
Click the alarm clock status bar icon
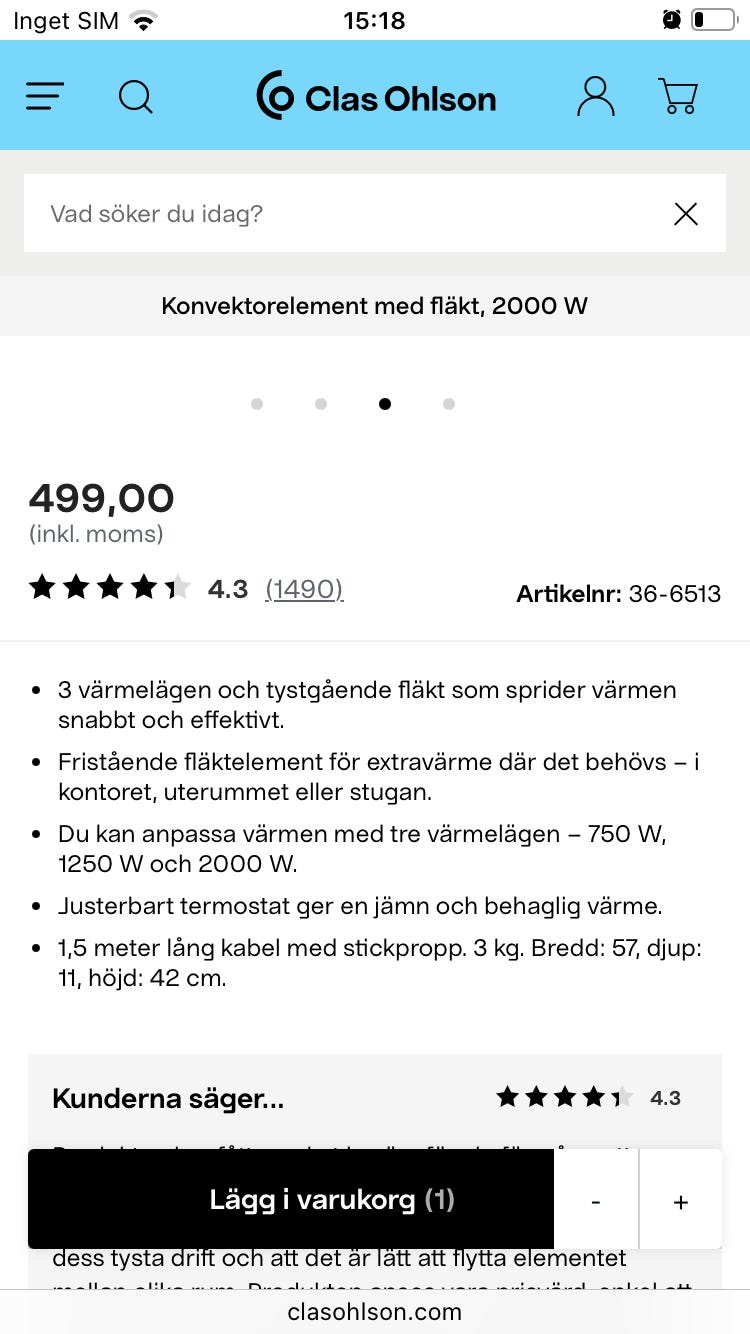point(672,19)
